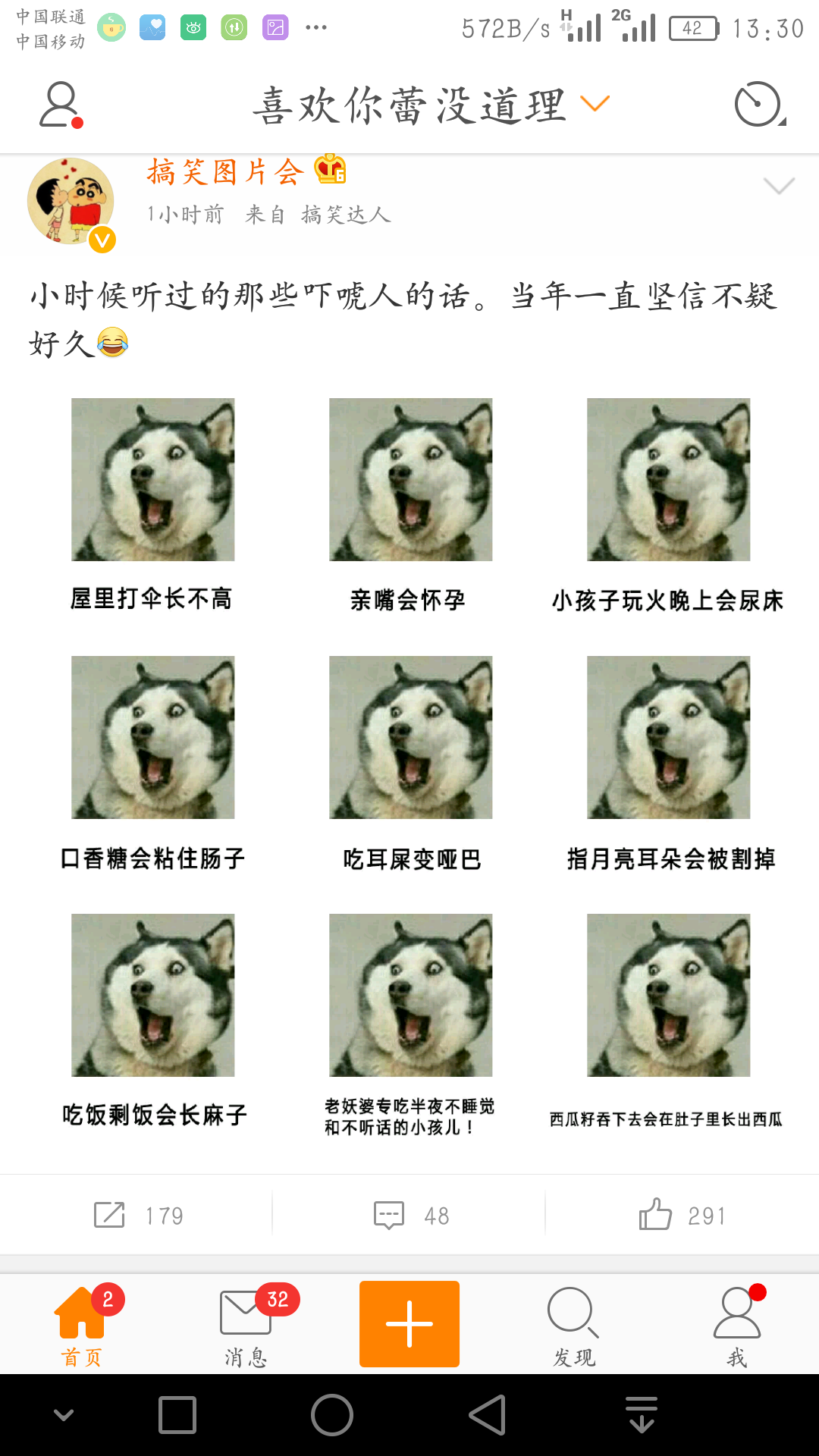Viewport: 819px width, 1456px height.
Task: Open the 48 comments
Action: pos(411,1215)
